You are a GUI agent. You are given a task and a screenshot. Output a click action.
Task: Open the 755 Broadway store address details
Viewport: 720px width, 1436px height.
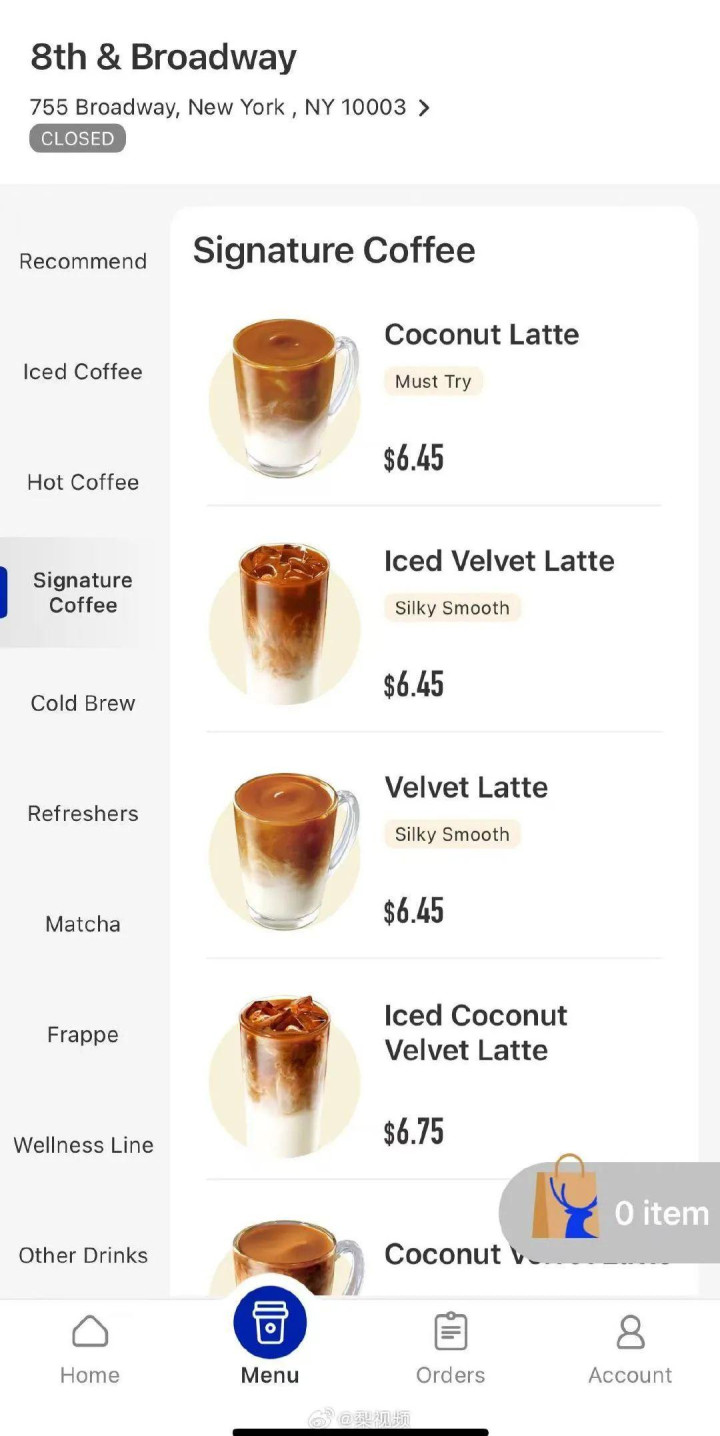pos(230,108)
